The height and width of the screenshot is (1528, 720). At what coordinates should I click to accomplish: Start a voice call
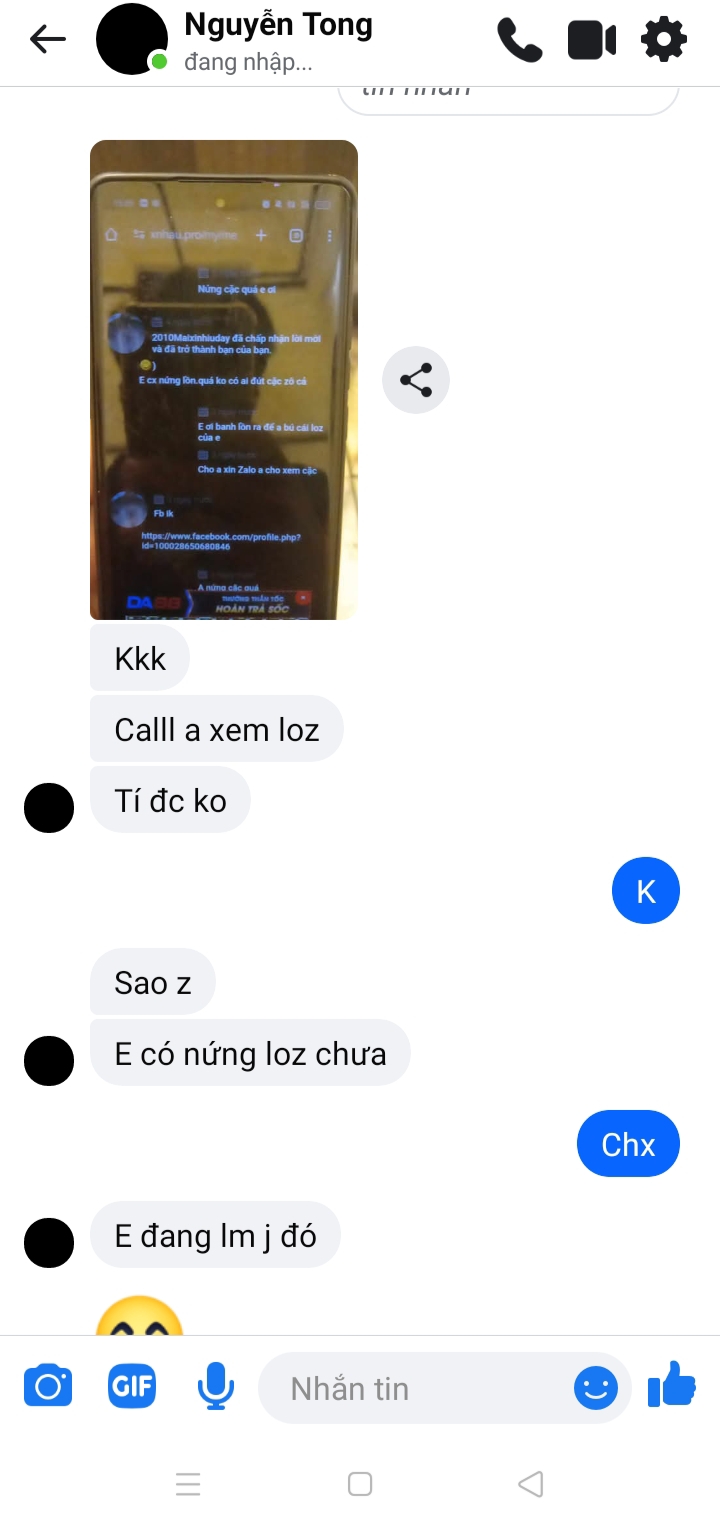point(519,40)
